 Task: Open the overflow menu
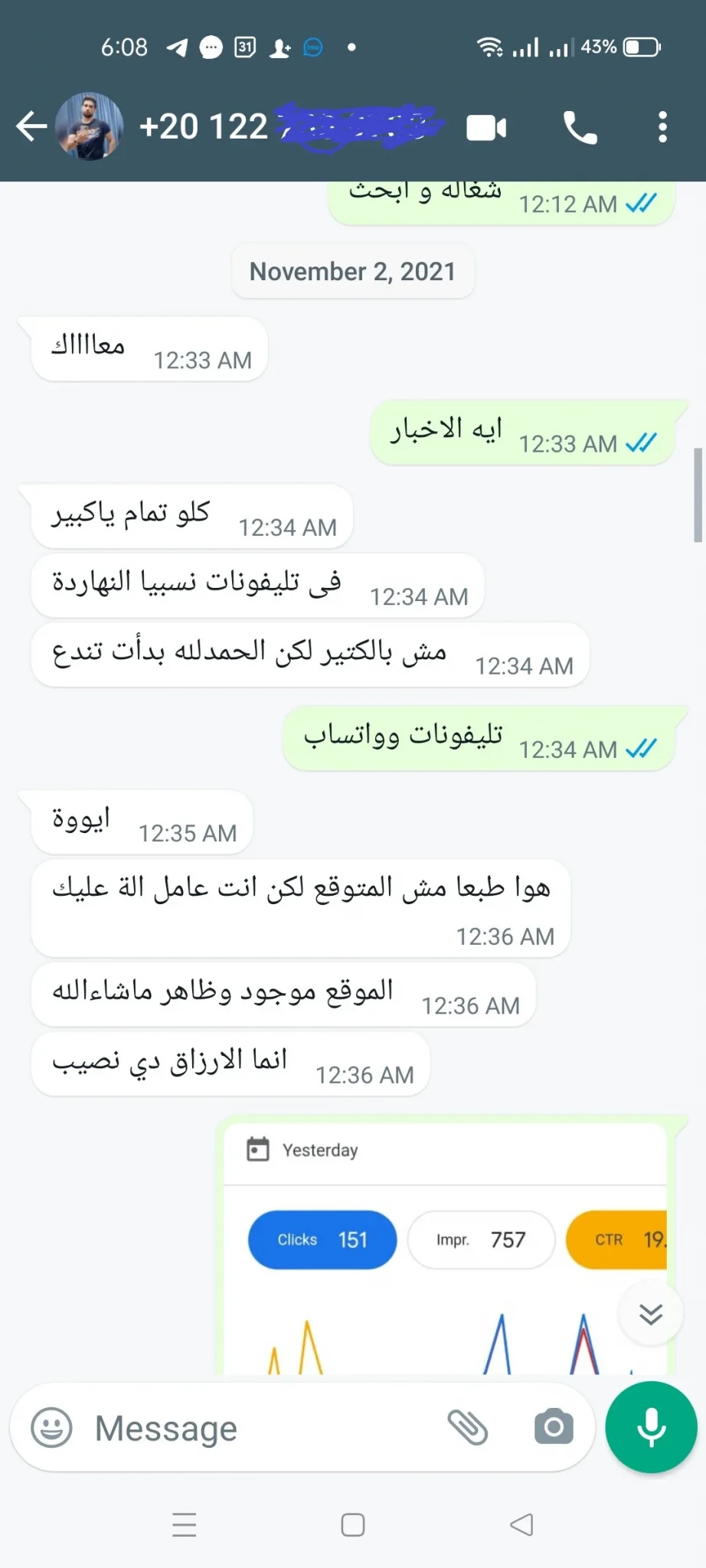pyautogui.click(x=663, y=127)
